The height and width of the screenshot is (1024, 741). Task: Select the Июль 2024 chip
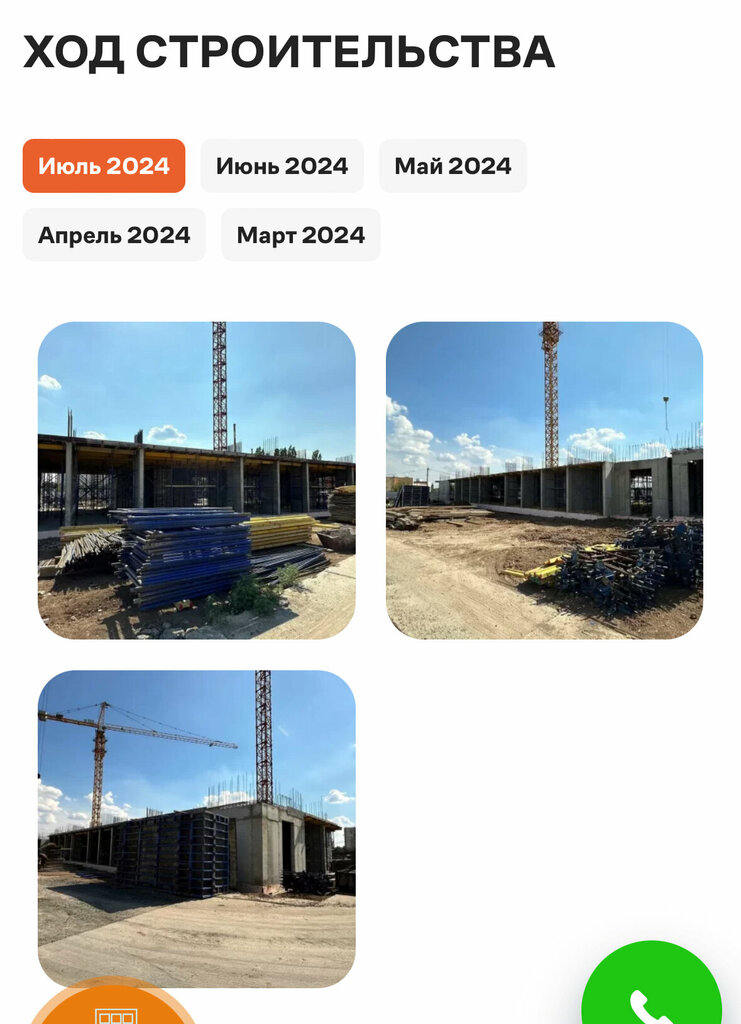[104, 166]
